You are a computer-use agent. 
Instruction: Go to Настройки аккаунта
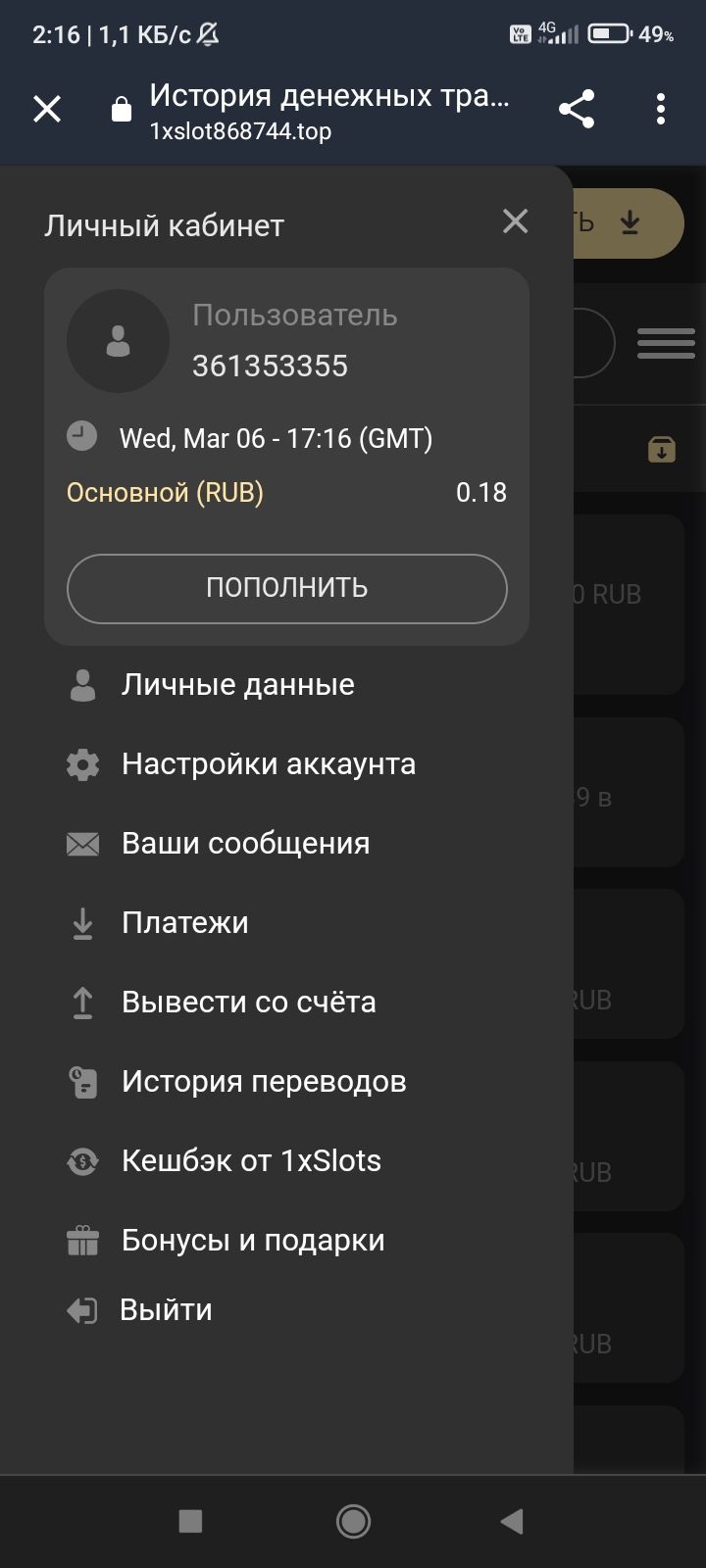(x=268, y=764)
